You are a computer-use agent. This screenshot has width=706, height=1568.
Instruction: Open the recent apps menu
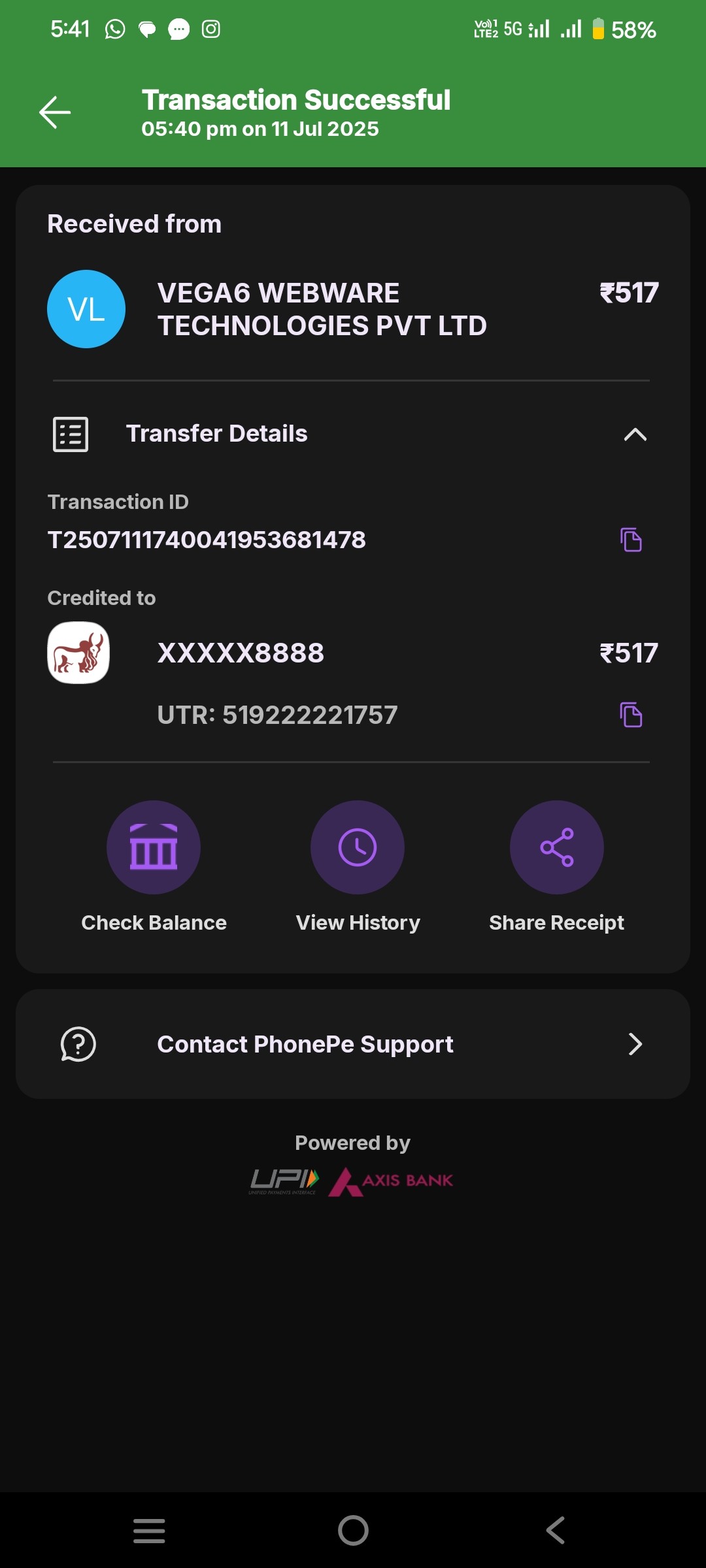click(149, 1530)
